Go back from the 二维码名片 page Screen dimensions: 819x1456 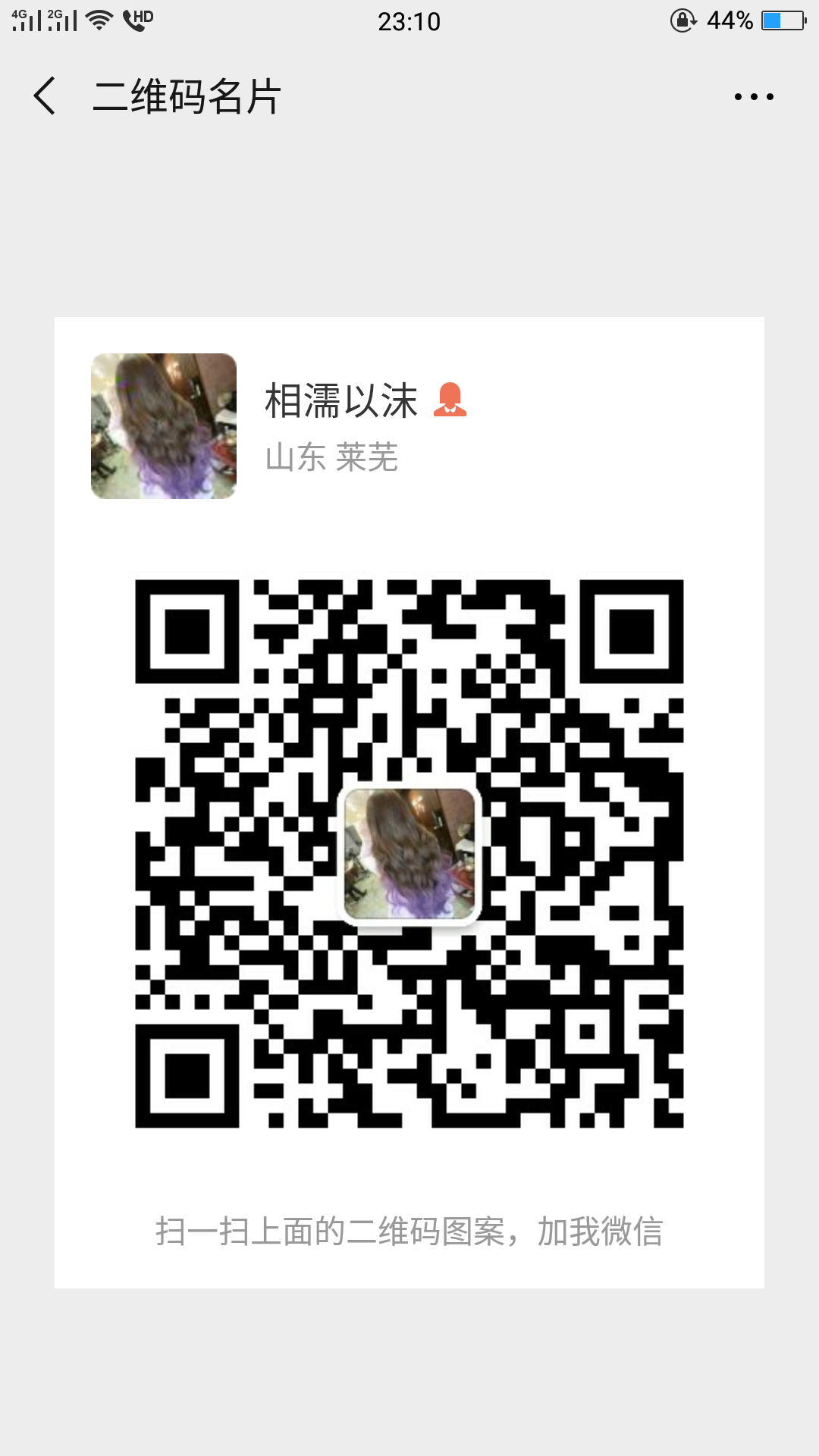point(45,96)
